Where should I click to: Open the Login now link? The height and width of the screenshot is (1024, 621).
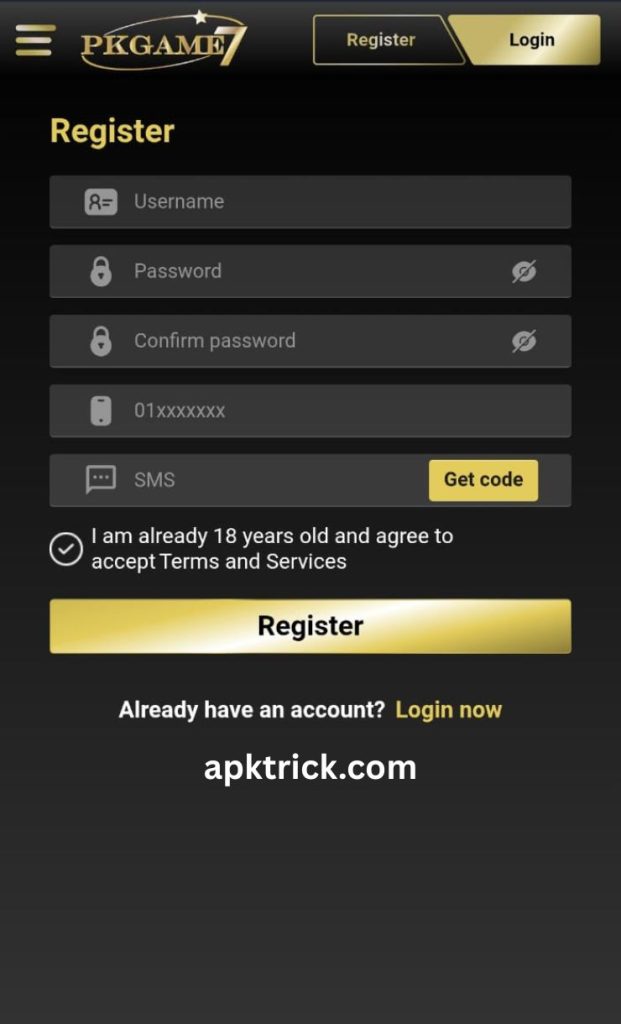point(449,710)
